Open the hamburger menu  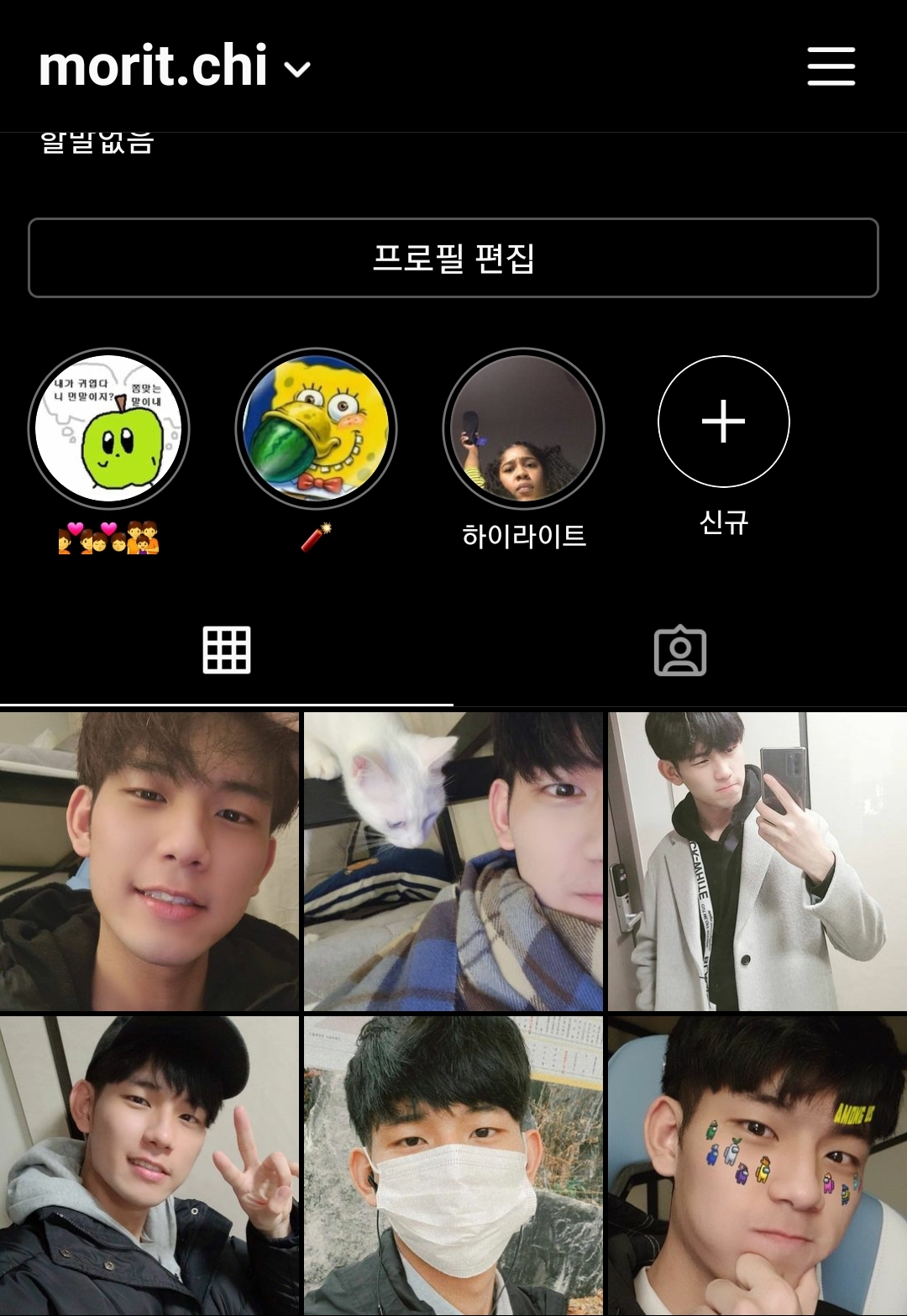click(x=831, y=66)
